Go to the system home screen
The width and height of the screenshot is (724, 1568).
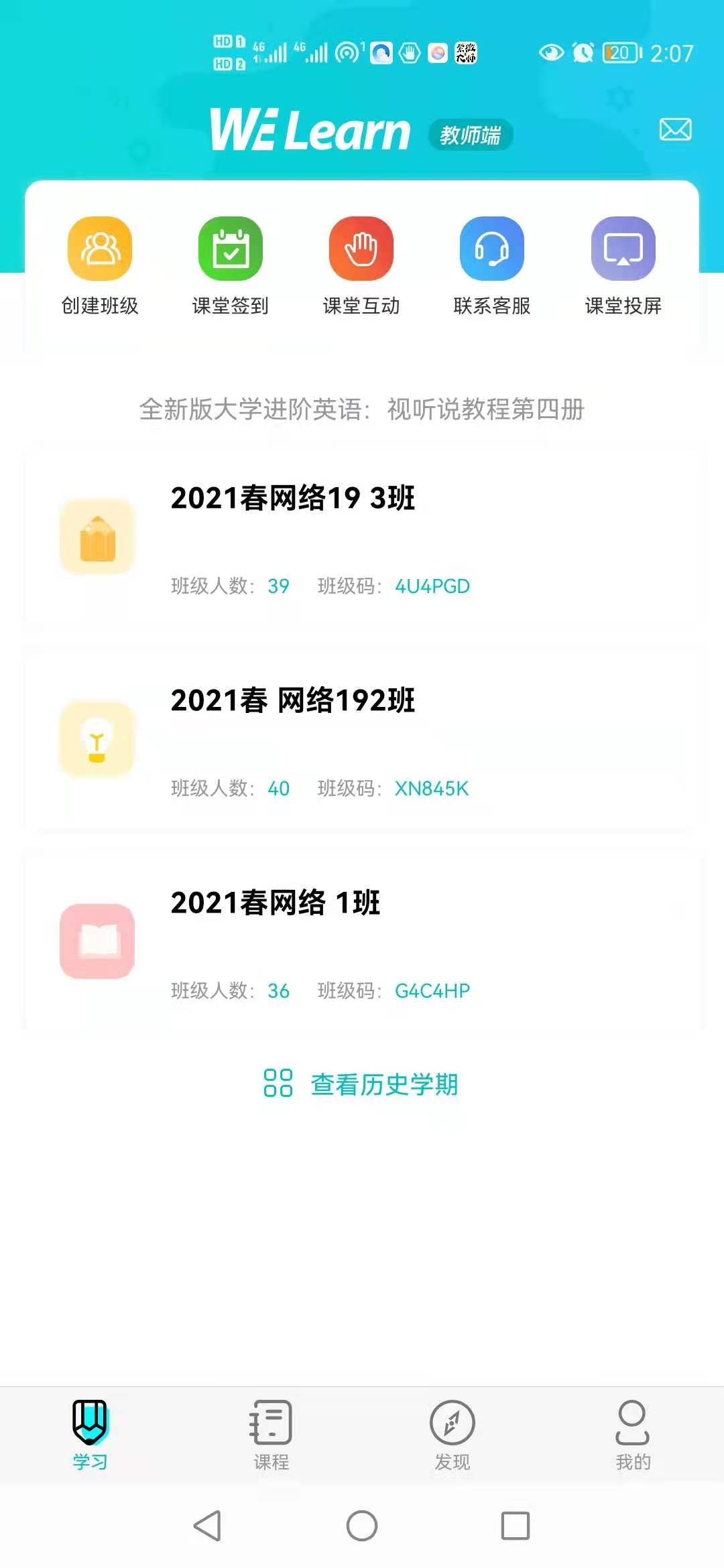coord(362,1526)
